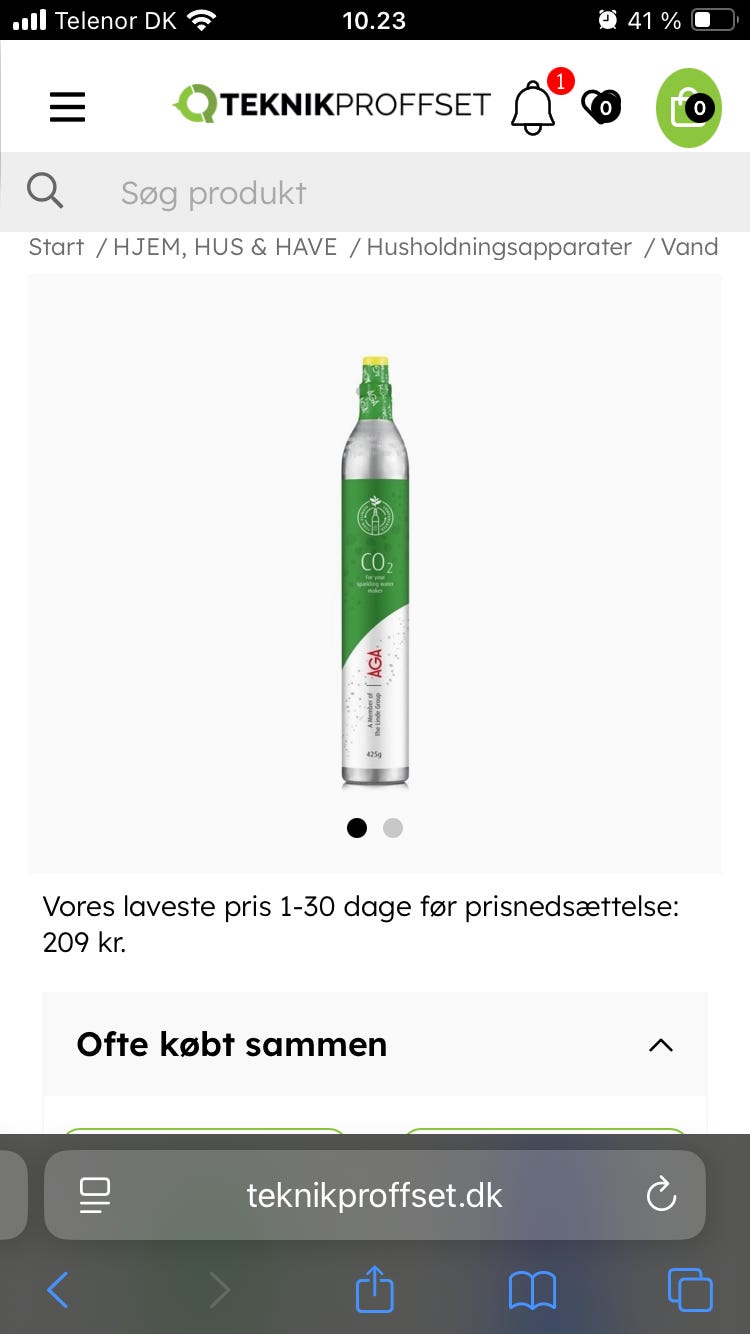View the CO2 cylinder product image
750x1334 pixels.
pos(375,572)
